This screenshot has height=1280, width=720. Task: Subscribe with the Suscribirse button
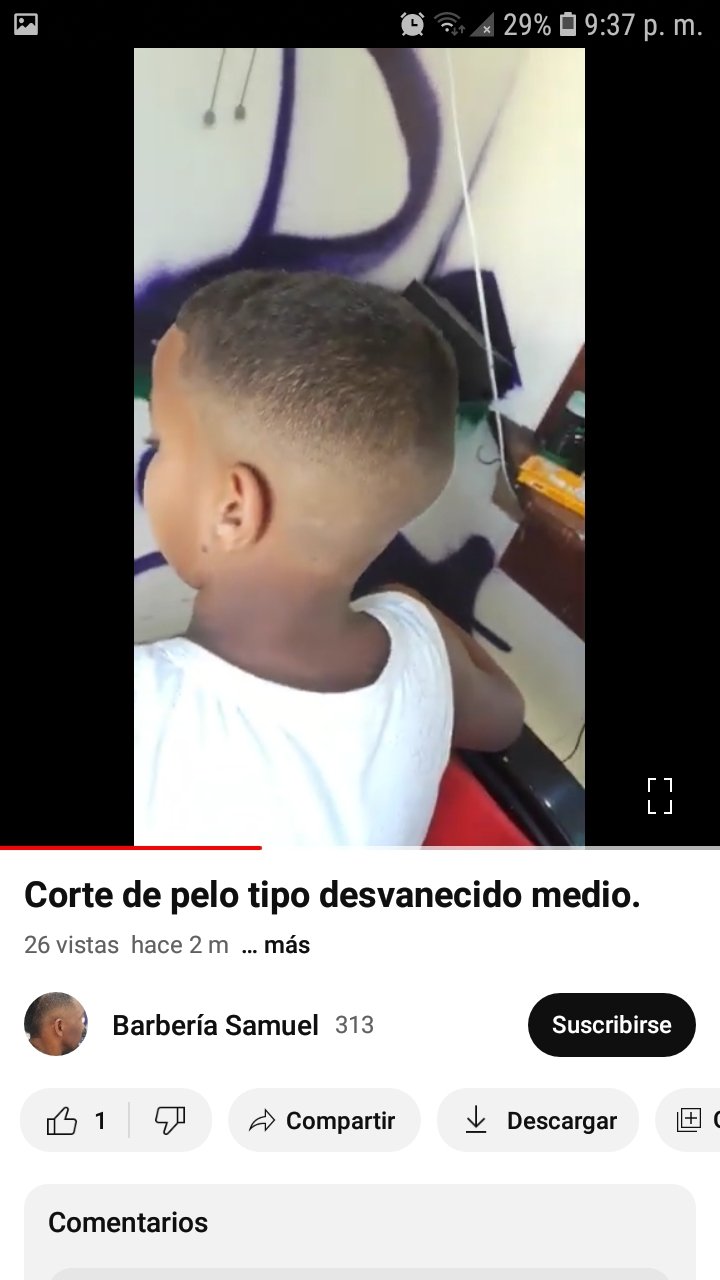[x=611, y=1025]
